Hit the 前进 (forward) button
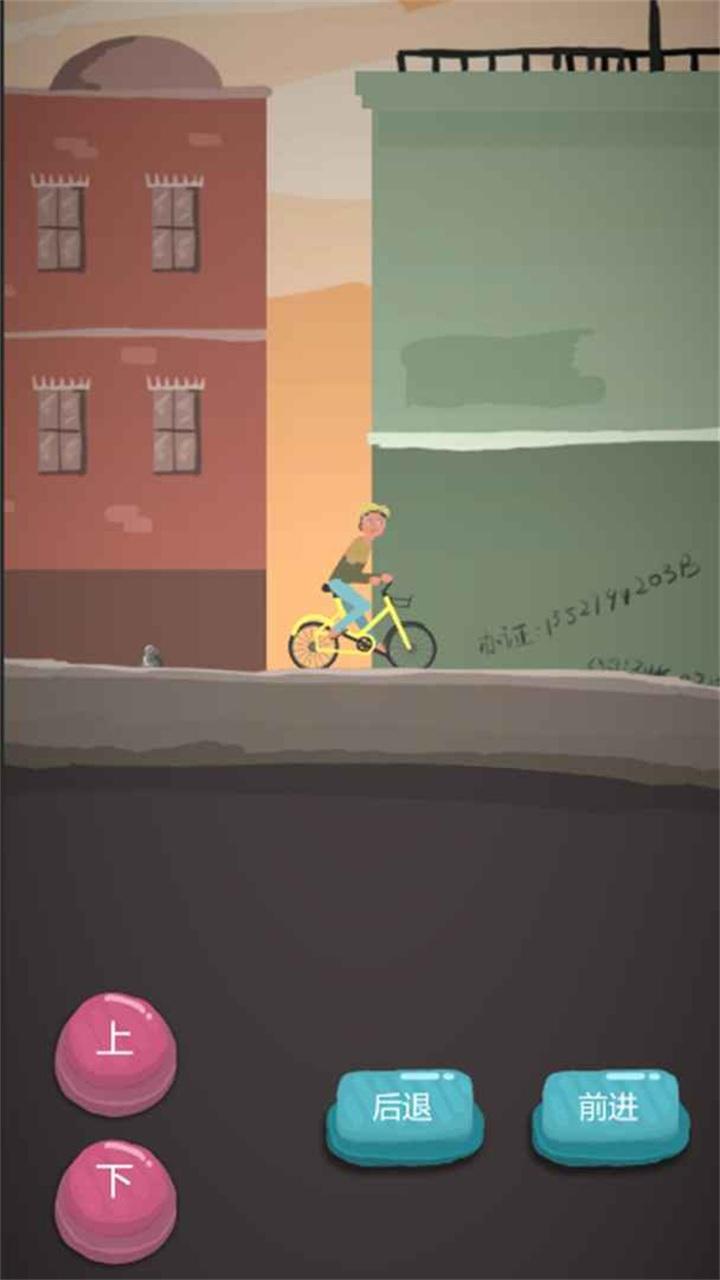 click(610, 1116)
